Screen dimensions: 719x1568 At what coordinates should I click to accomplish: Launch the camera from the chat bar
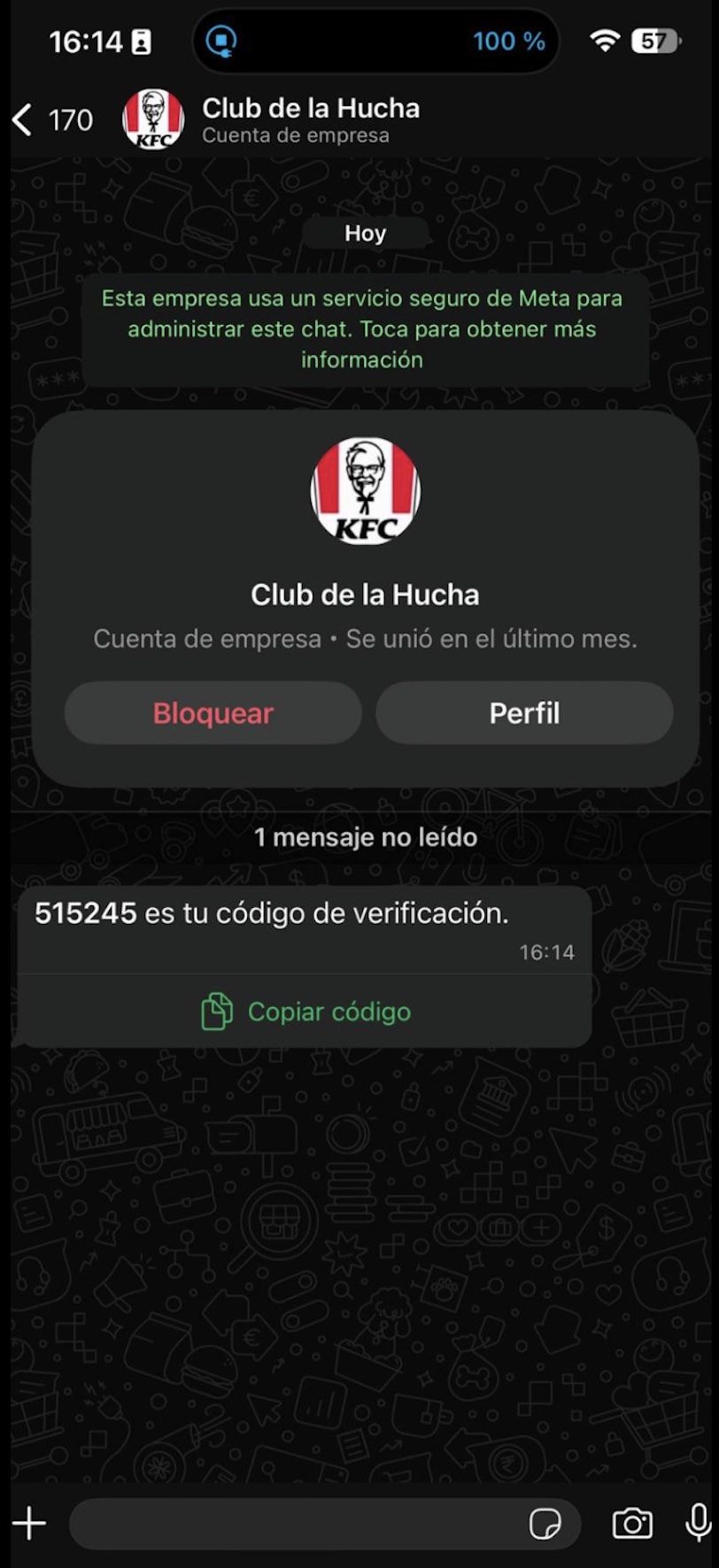coord(632,1523)
